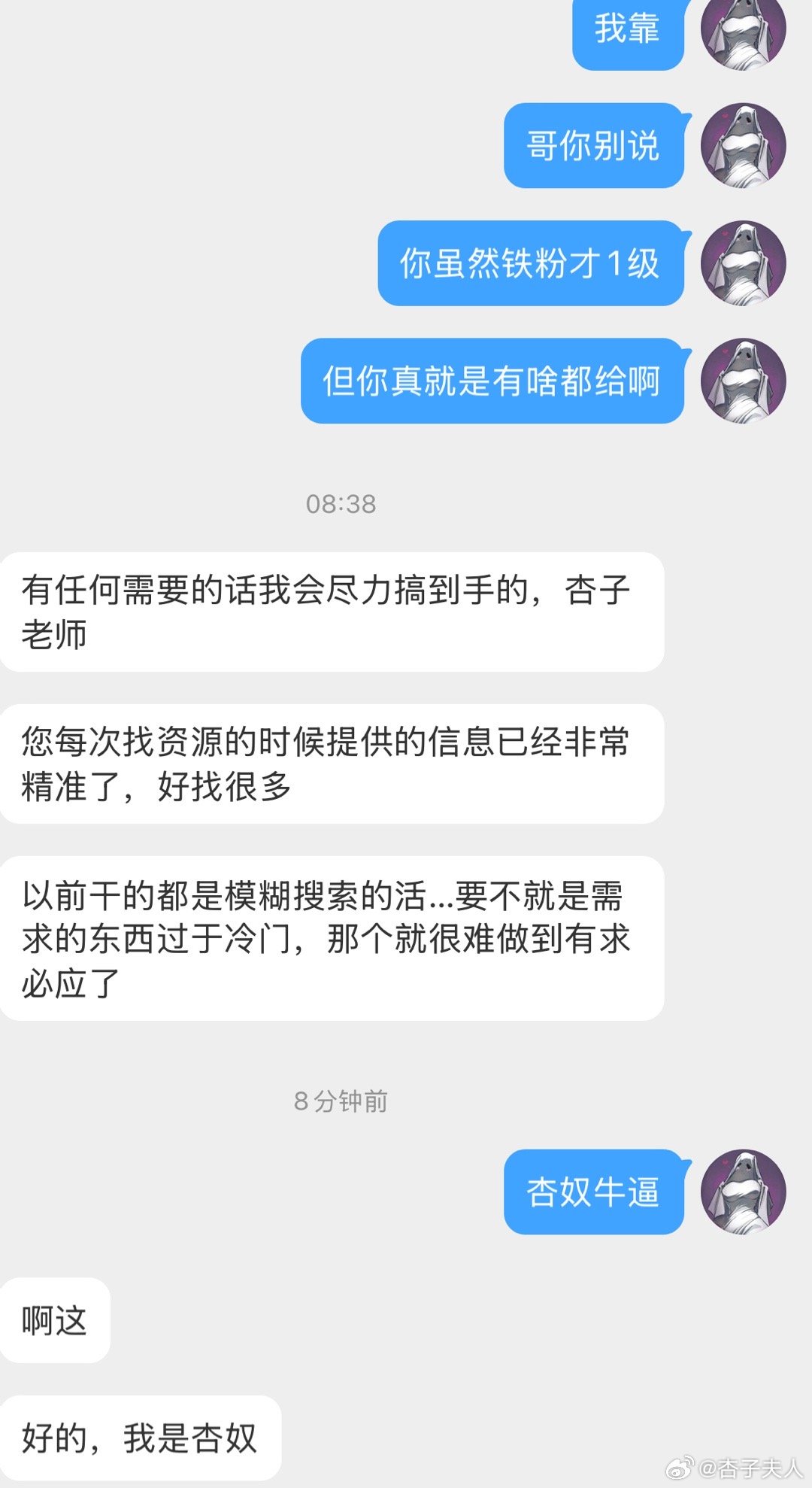Open avatar next to "但你真就是有啥都给啊"
Image resolution: width=812 pixels, height=1488 pixels.
[743, 380]
